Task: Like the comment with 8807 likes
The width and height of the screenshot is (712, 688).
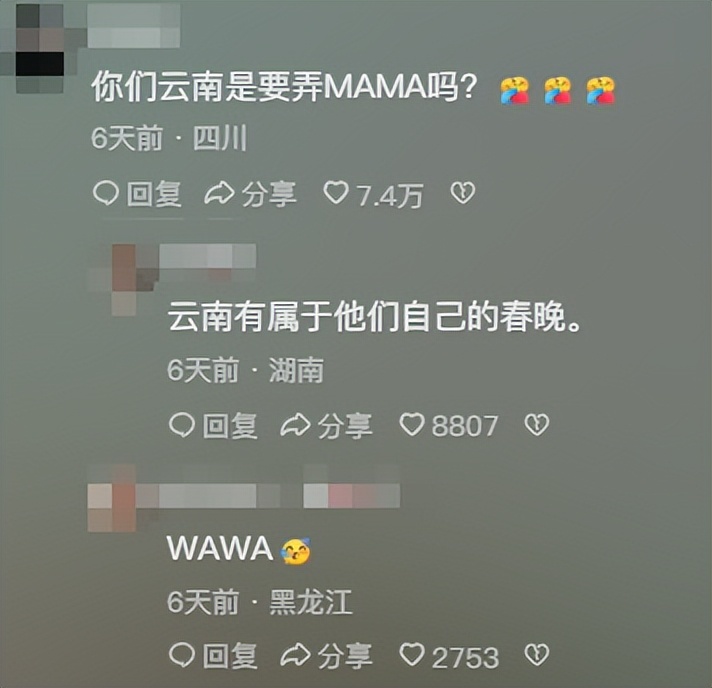Action: [412, 425]
